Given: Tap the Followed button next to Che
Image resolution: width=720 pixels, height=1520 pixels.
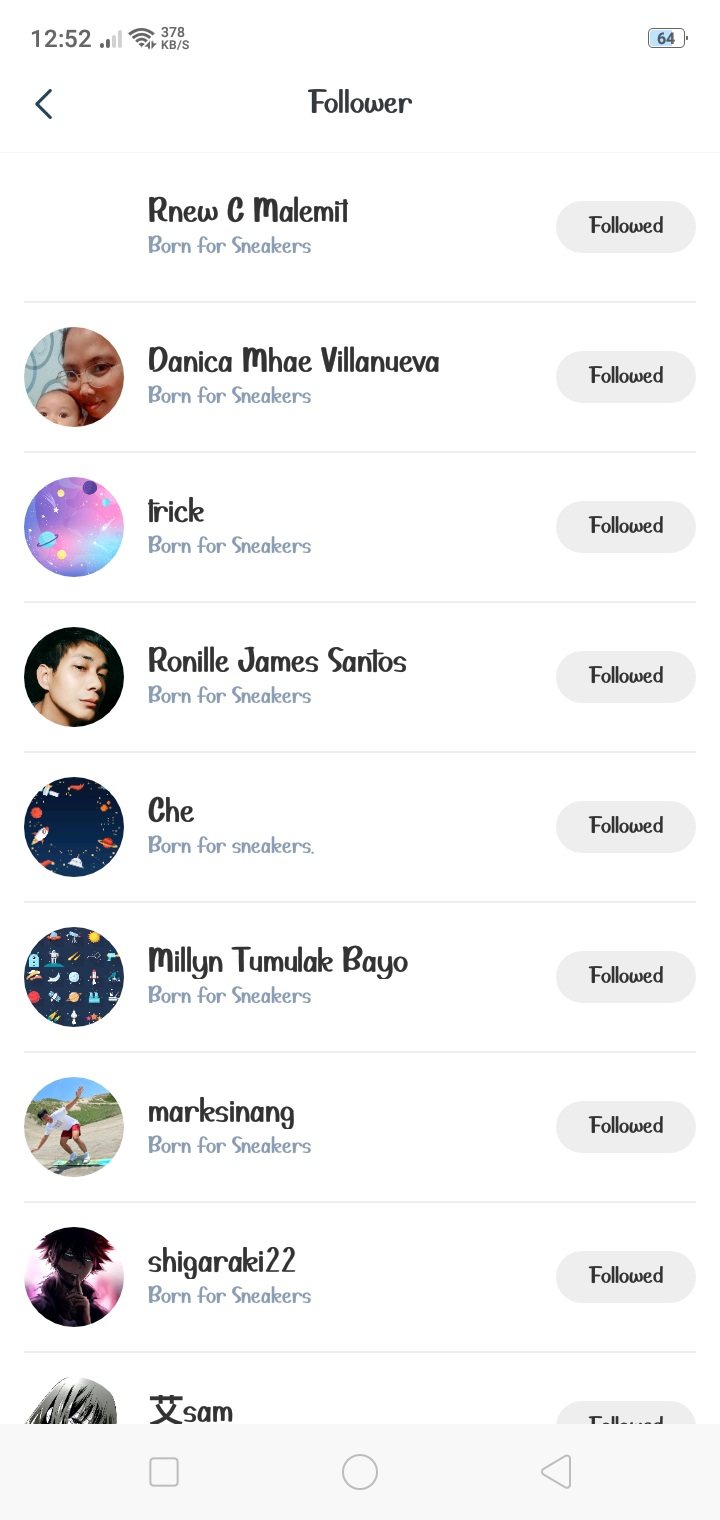Looking at the screenshot, I should coord(625,827).
